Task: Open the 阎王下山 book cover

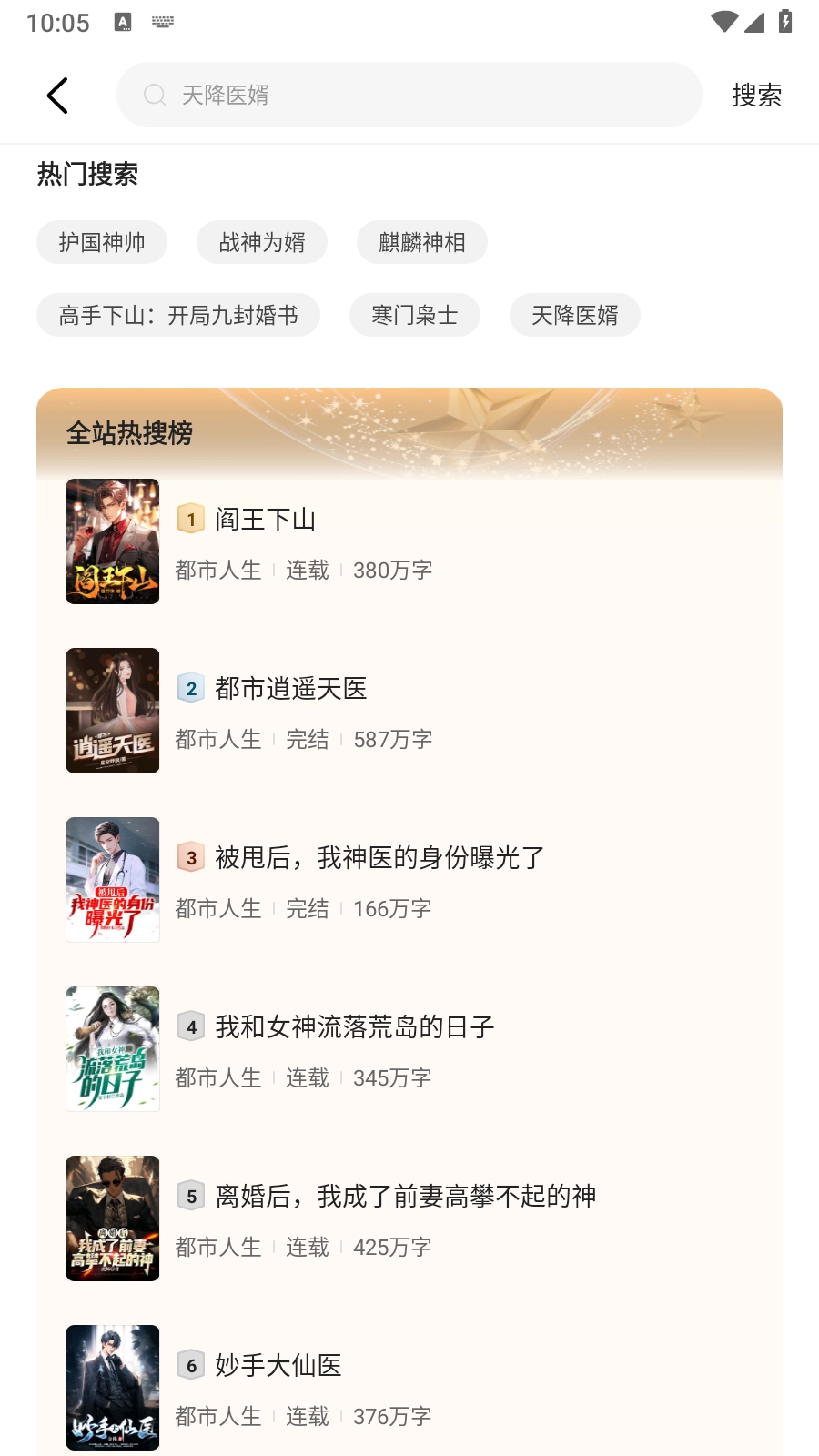Action: pos(112,541)
